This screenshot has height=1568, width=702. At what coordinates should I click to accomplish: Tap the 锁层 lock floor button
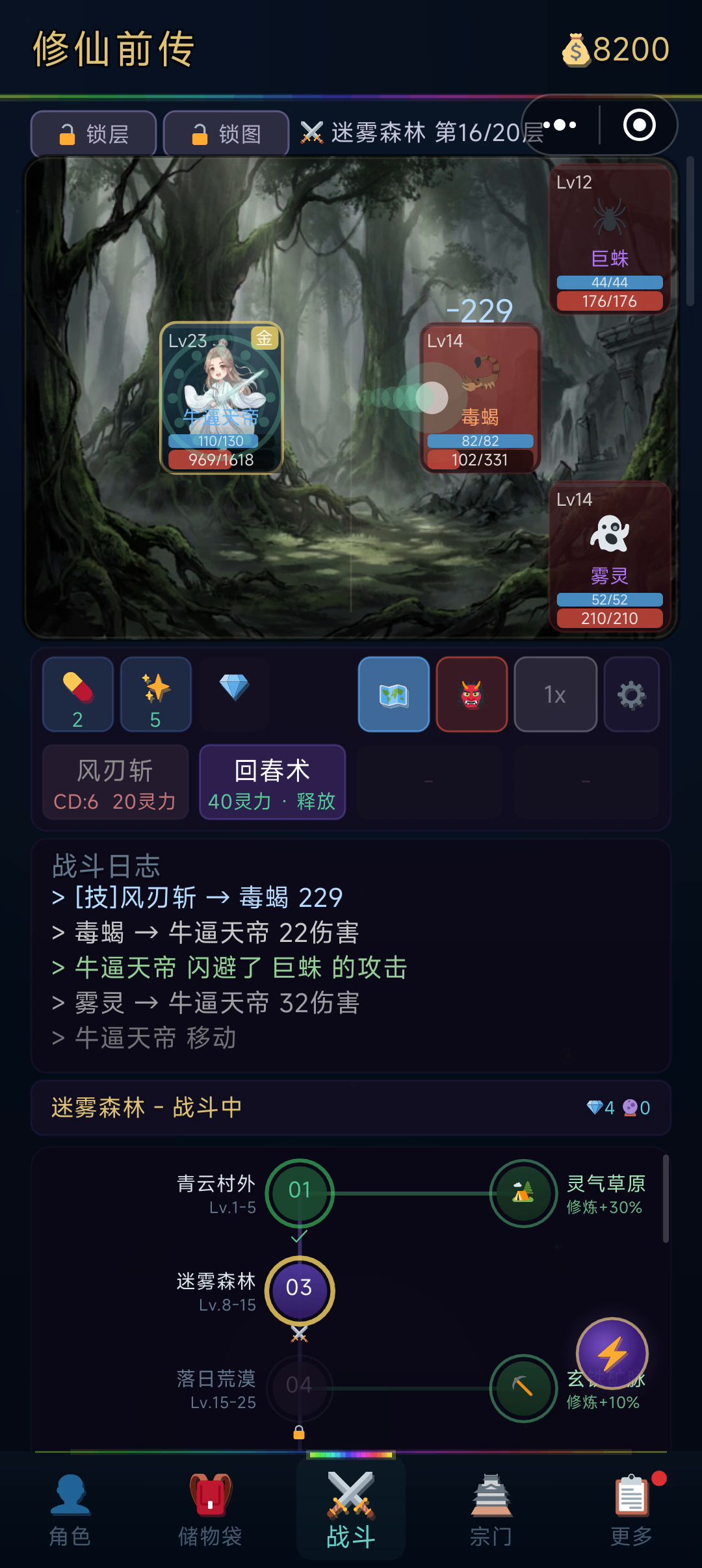[94, 134]
